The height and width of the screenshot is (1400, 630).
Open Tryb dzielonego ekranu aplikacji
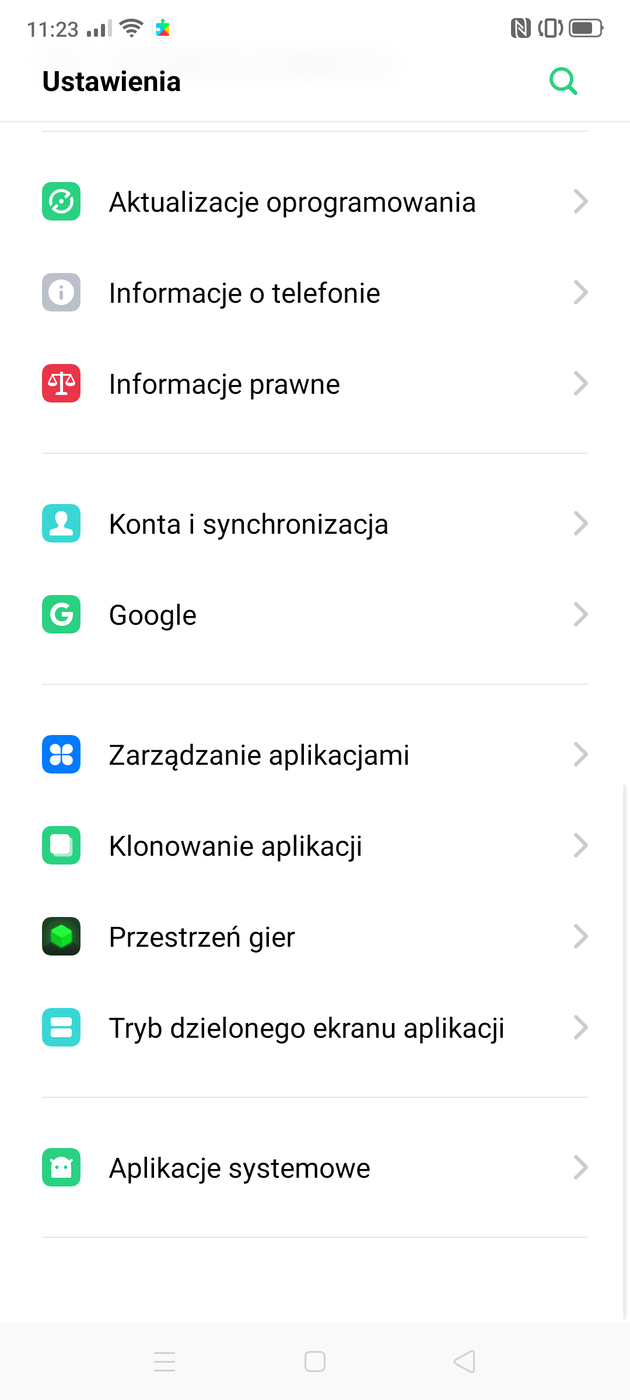click(x=306, y=1028)
